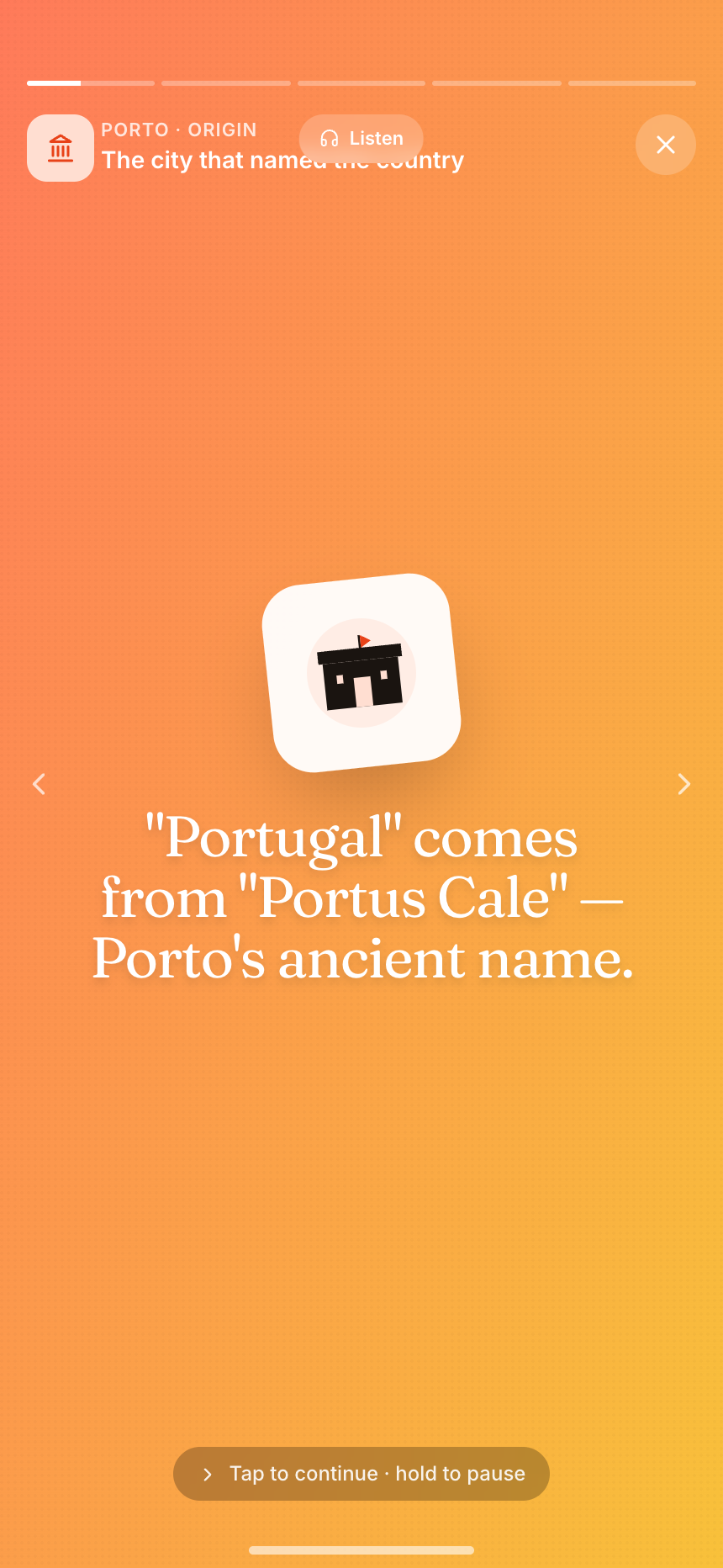Advance to the next story slide
The image size is (723, 1568).
tap(684, 784)
